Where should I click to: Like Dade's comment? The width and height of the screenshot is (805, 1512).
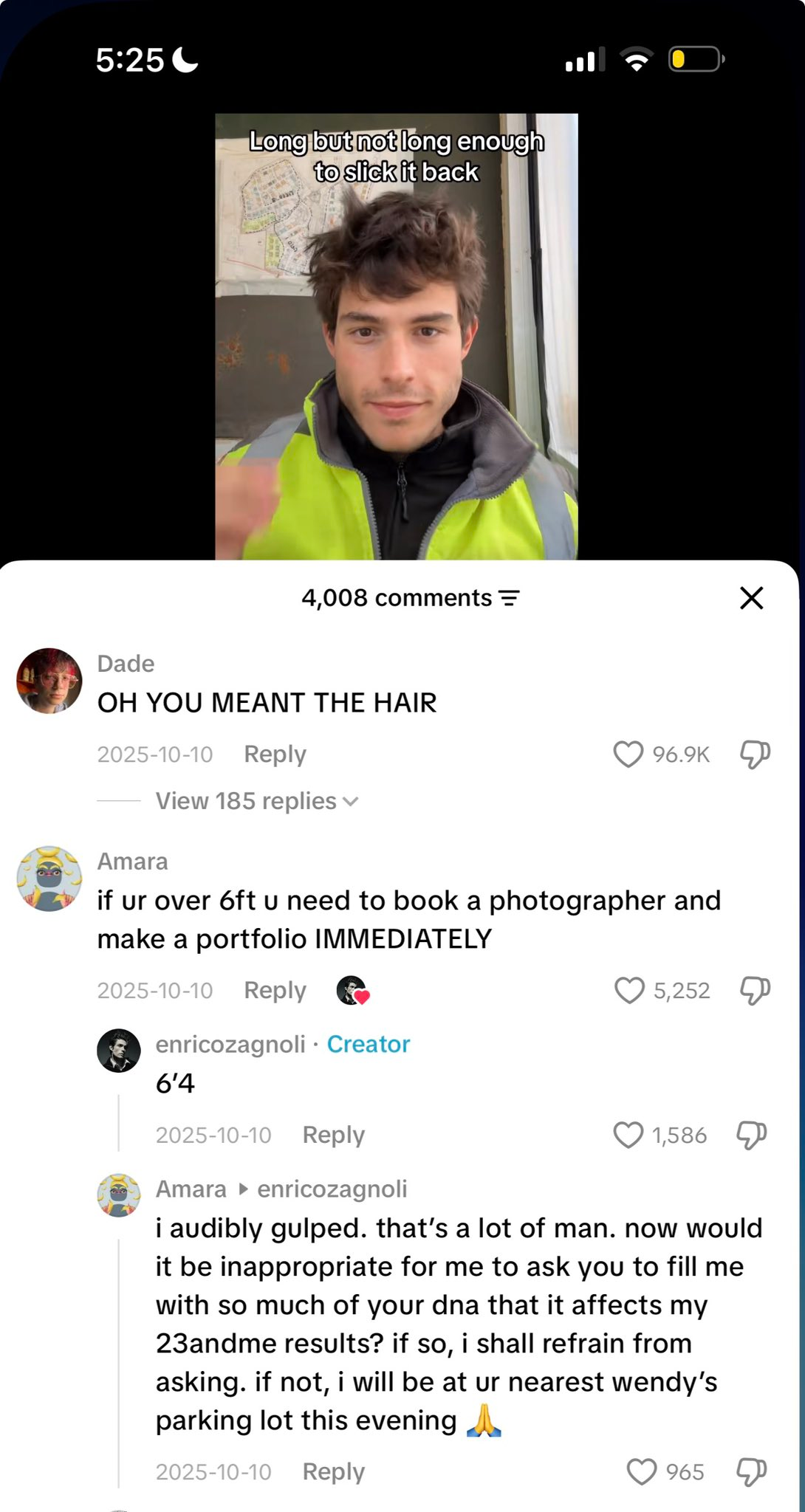pyautogui.click(x=628, y=755)
